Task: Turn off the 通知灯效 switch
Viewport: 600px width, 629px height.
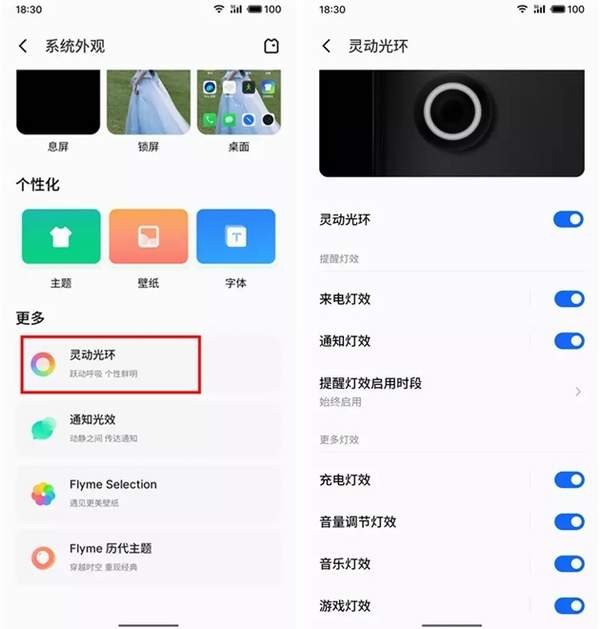Action: coord(568,341)
